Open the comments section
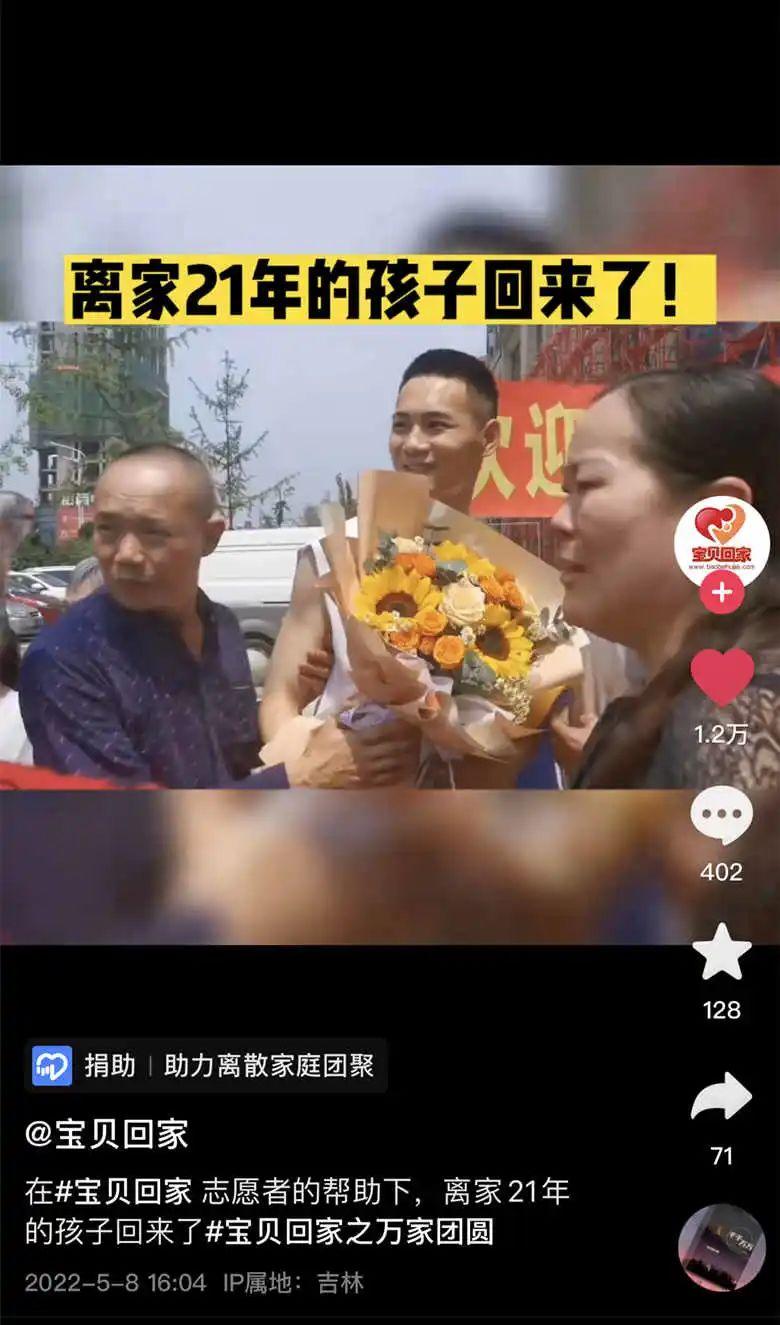Image resolution: width=780 pixels, height=1325 pixels. click(721, 815)
